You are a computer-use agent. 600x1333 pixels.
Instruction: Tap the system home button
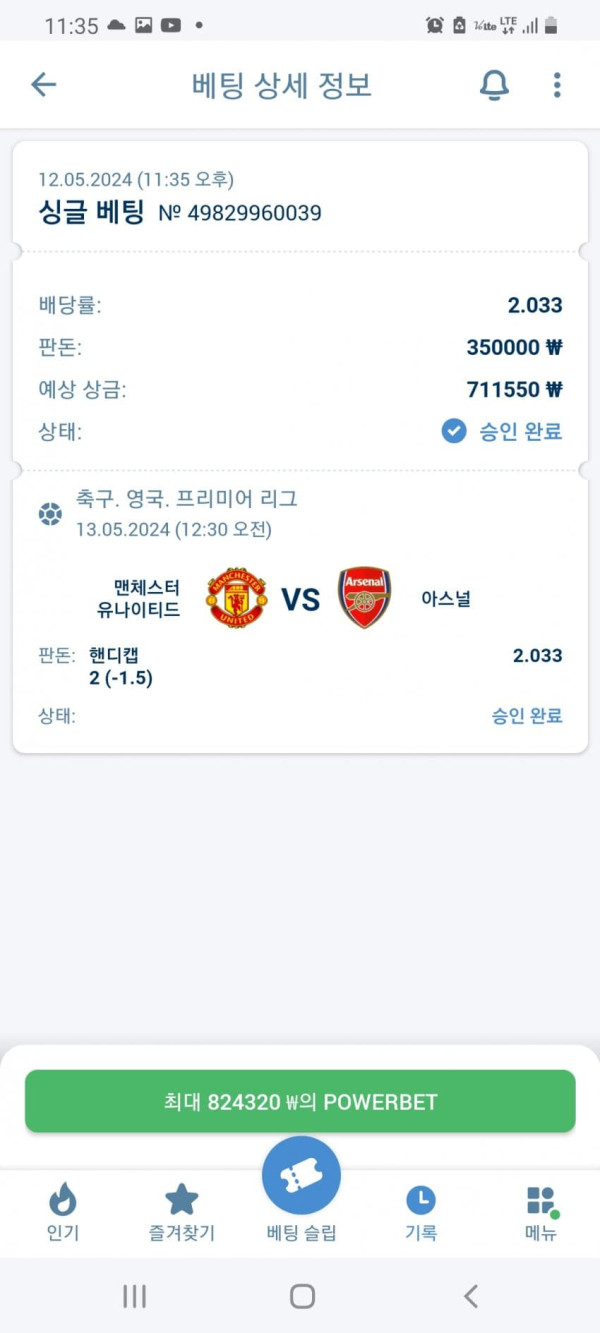(x=302, y=1297)
